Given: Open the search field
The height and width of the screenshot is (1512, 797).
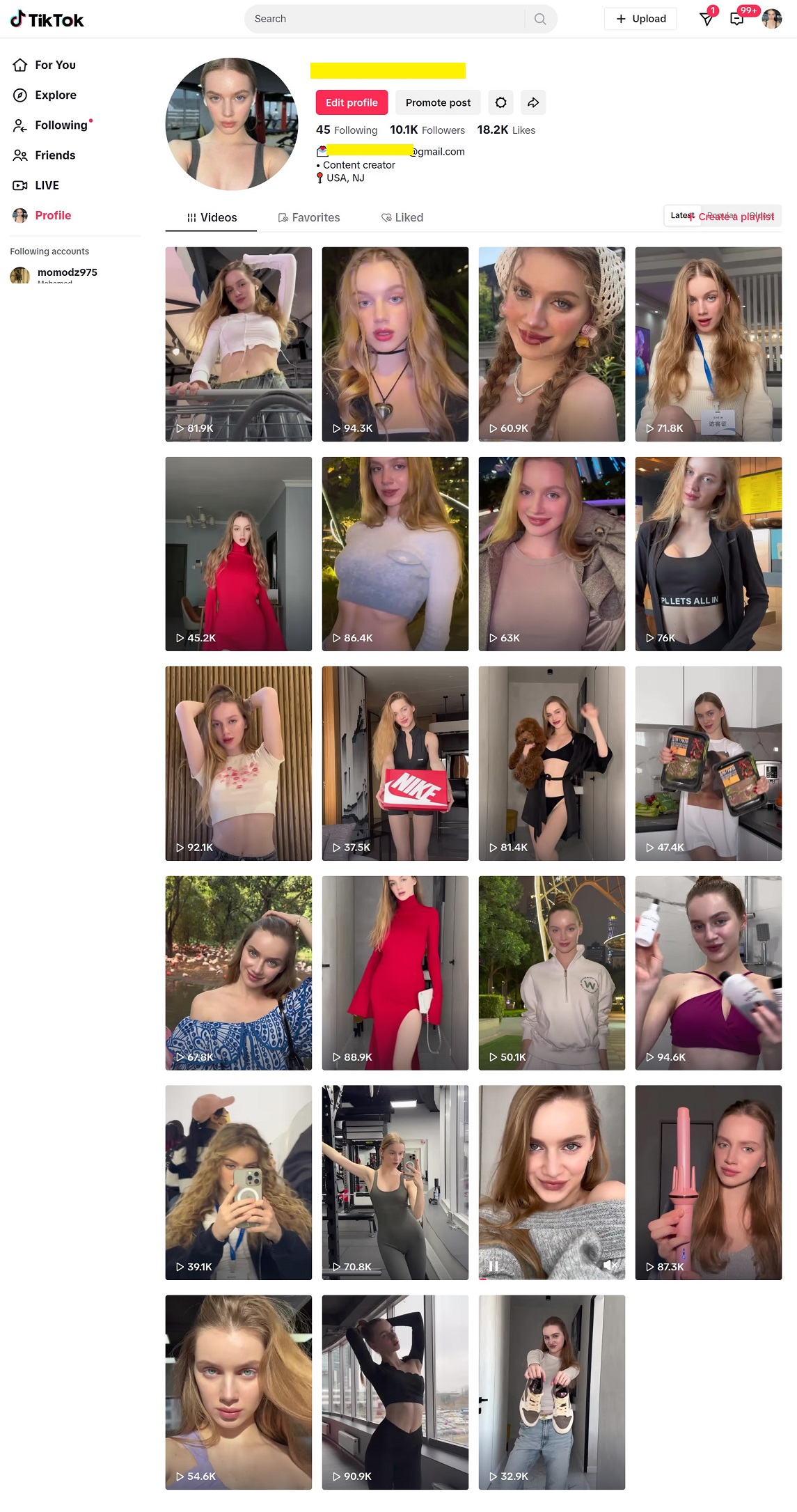Looking at the screenshot, I should click(386, 19).
